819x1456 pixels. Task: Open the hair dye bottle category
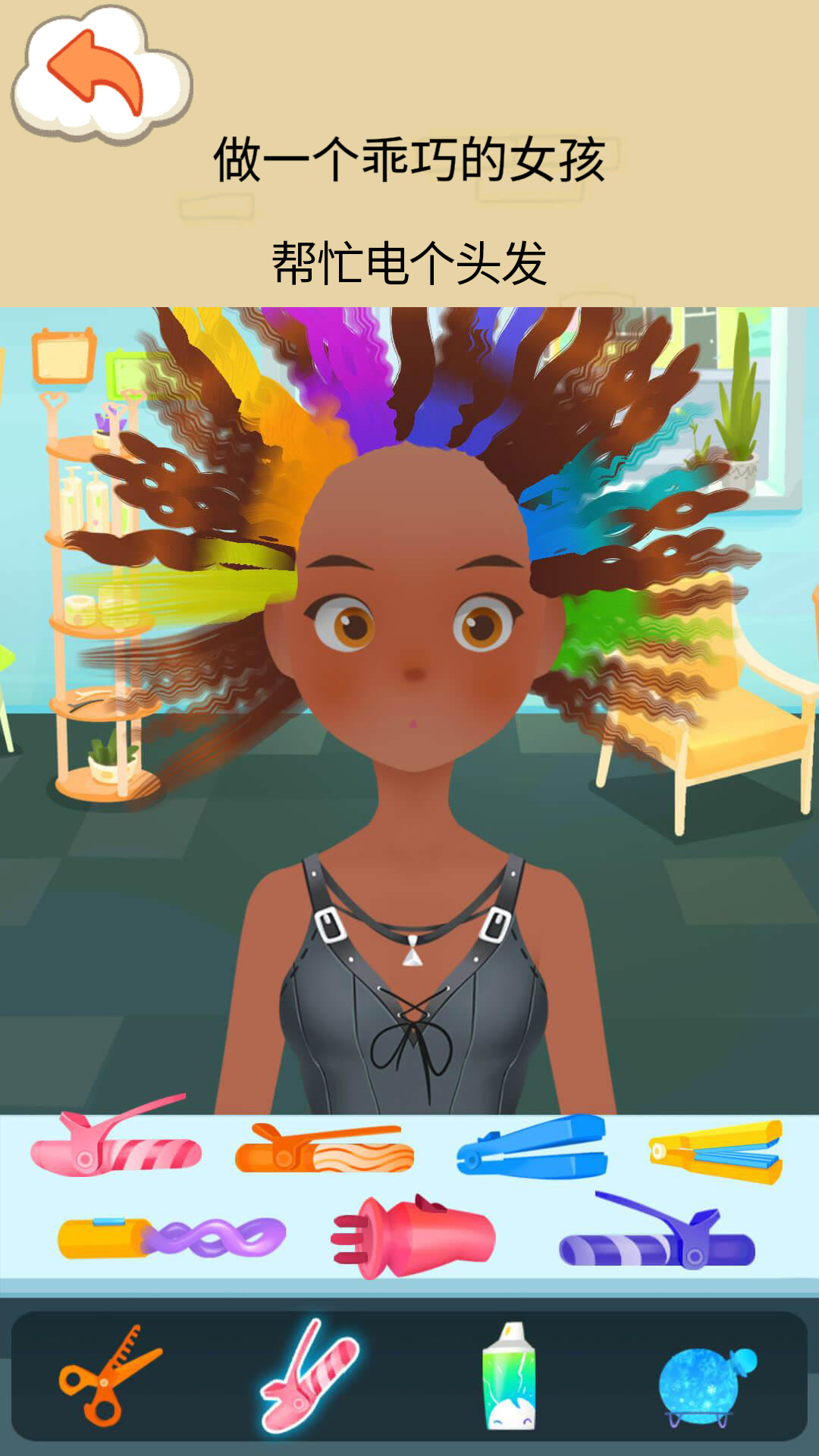click(510, 1374)
